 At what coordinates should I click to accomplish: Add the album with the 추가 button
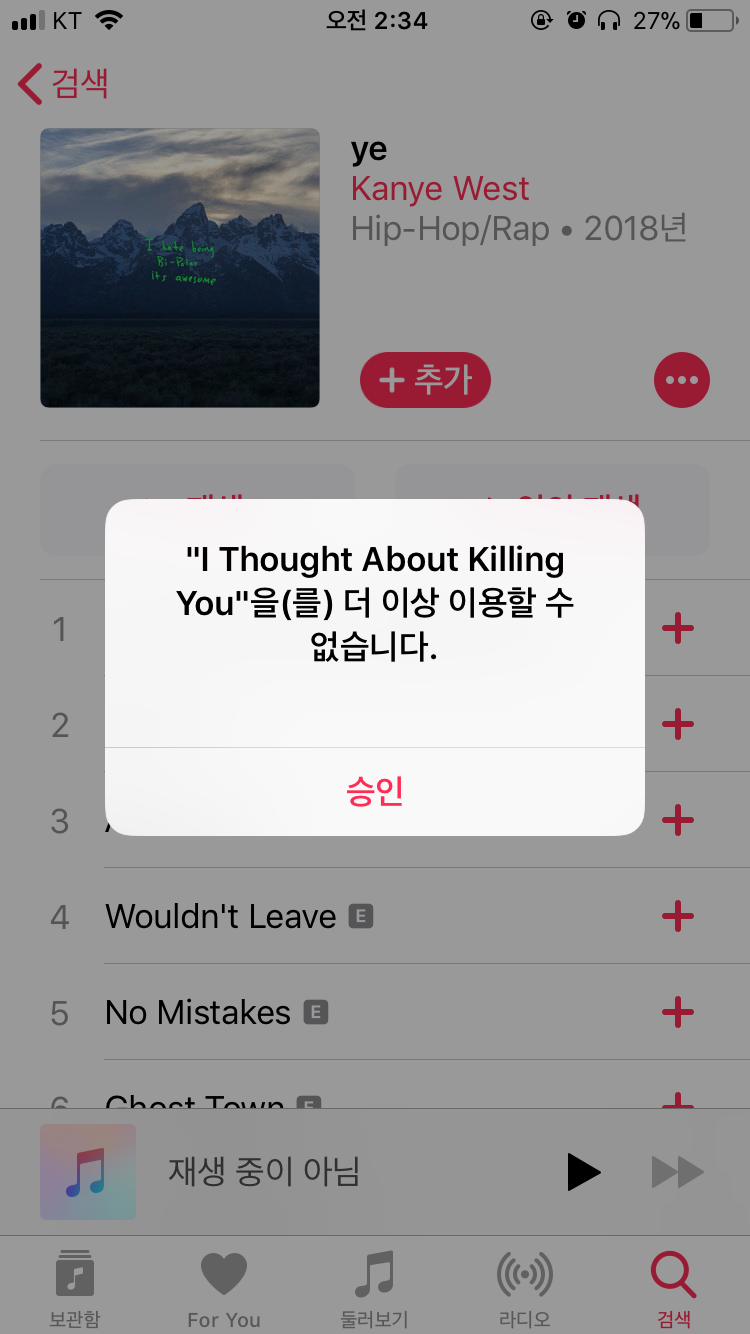point(425,380)
